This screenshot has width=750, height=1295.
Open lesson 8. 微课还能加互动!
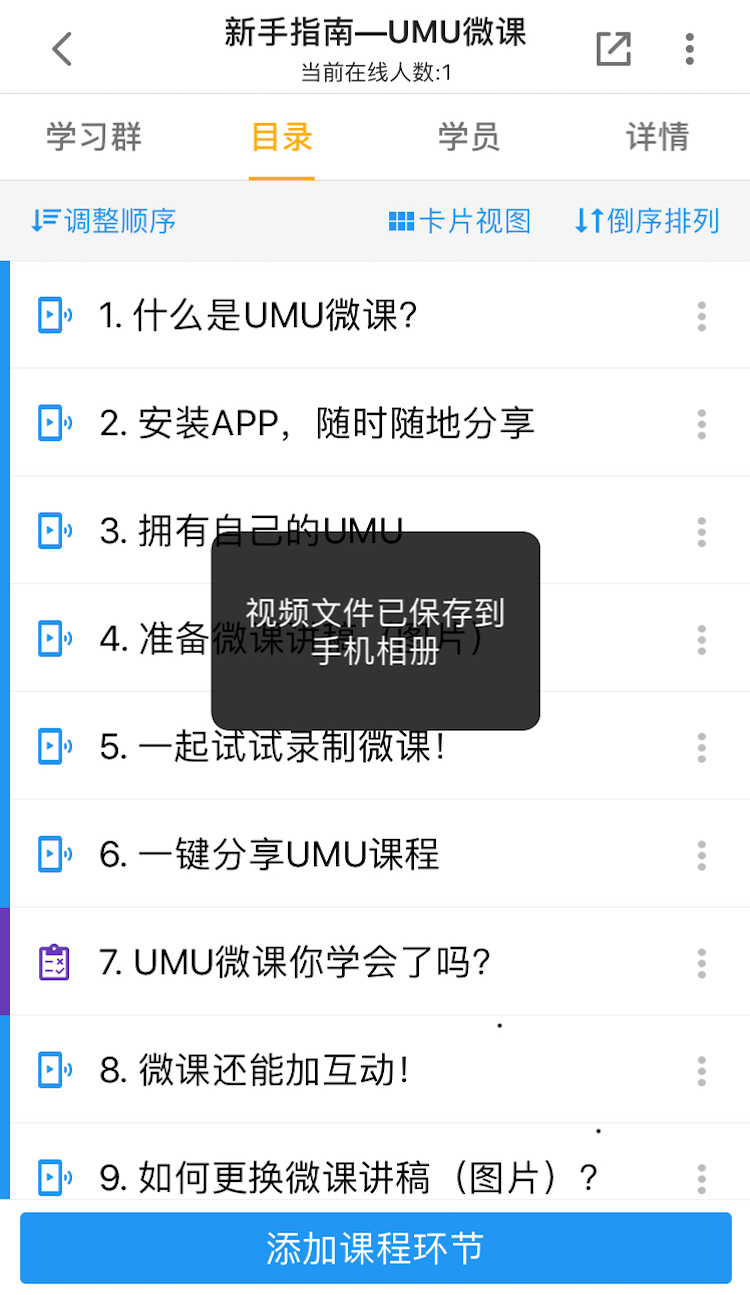click(255, 1071)
